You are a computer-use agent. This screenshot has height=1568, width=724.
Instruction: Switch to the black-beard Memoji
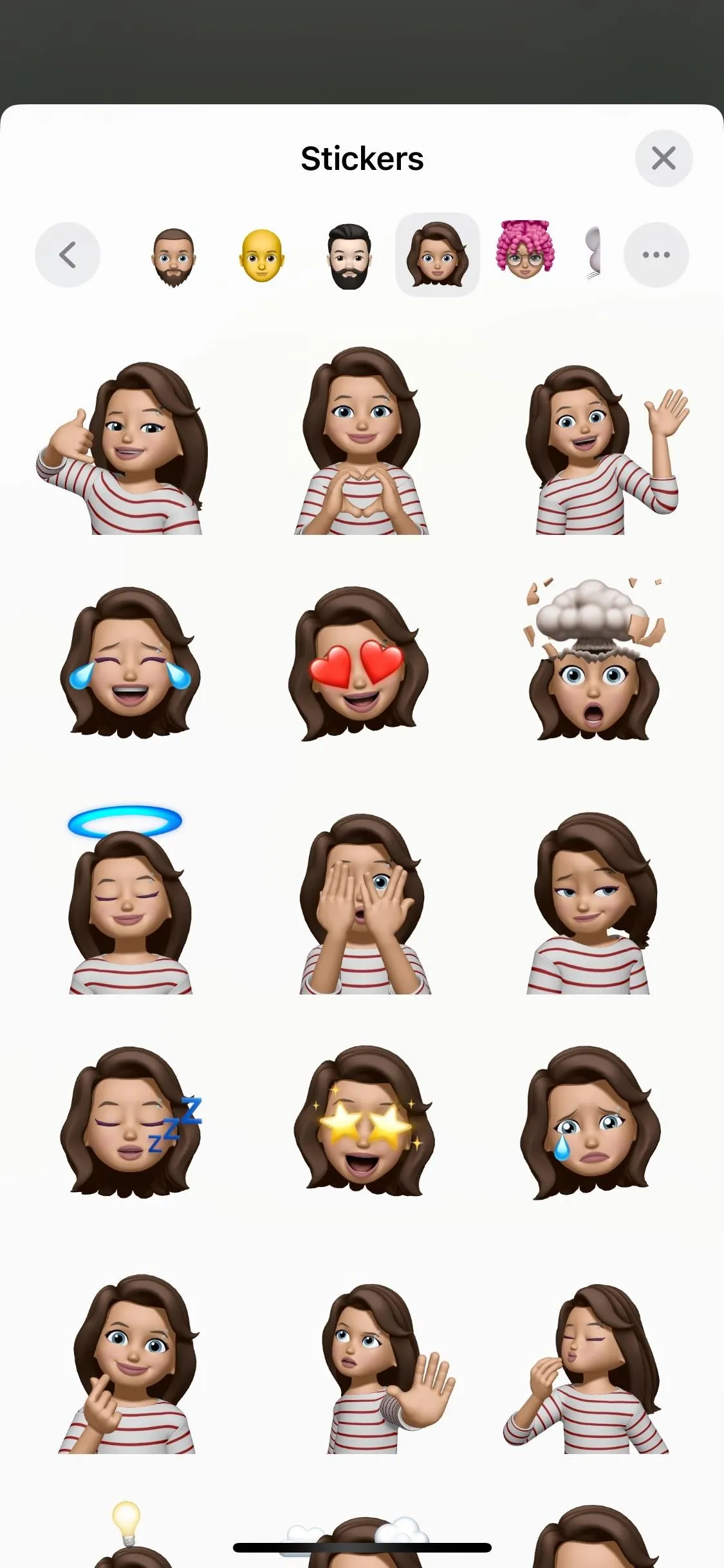(x=349, y=256)
